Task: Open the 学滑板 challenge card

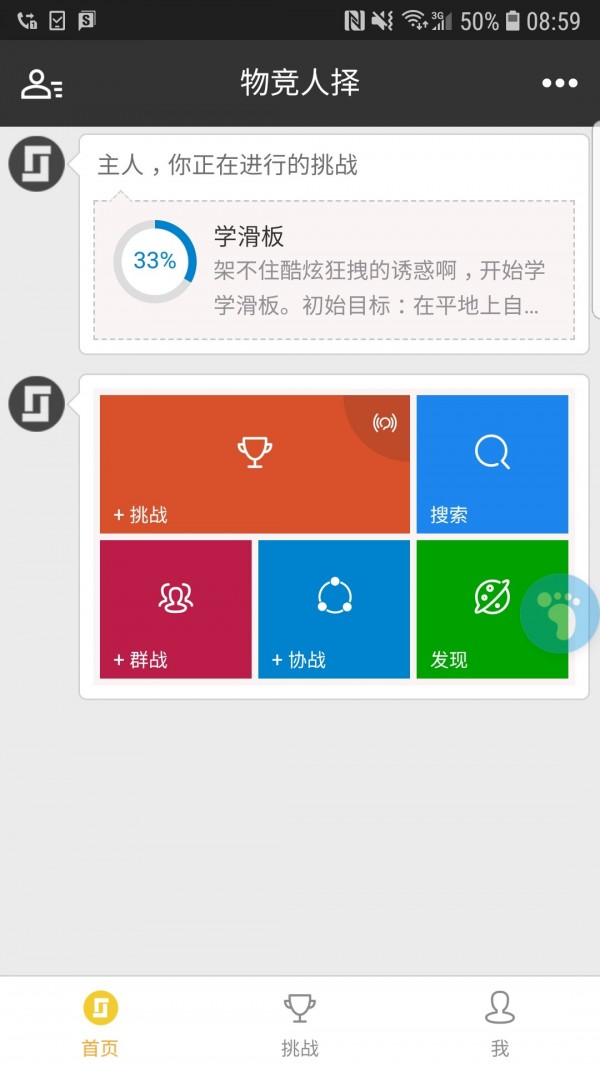Action: tap(334, 270)
